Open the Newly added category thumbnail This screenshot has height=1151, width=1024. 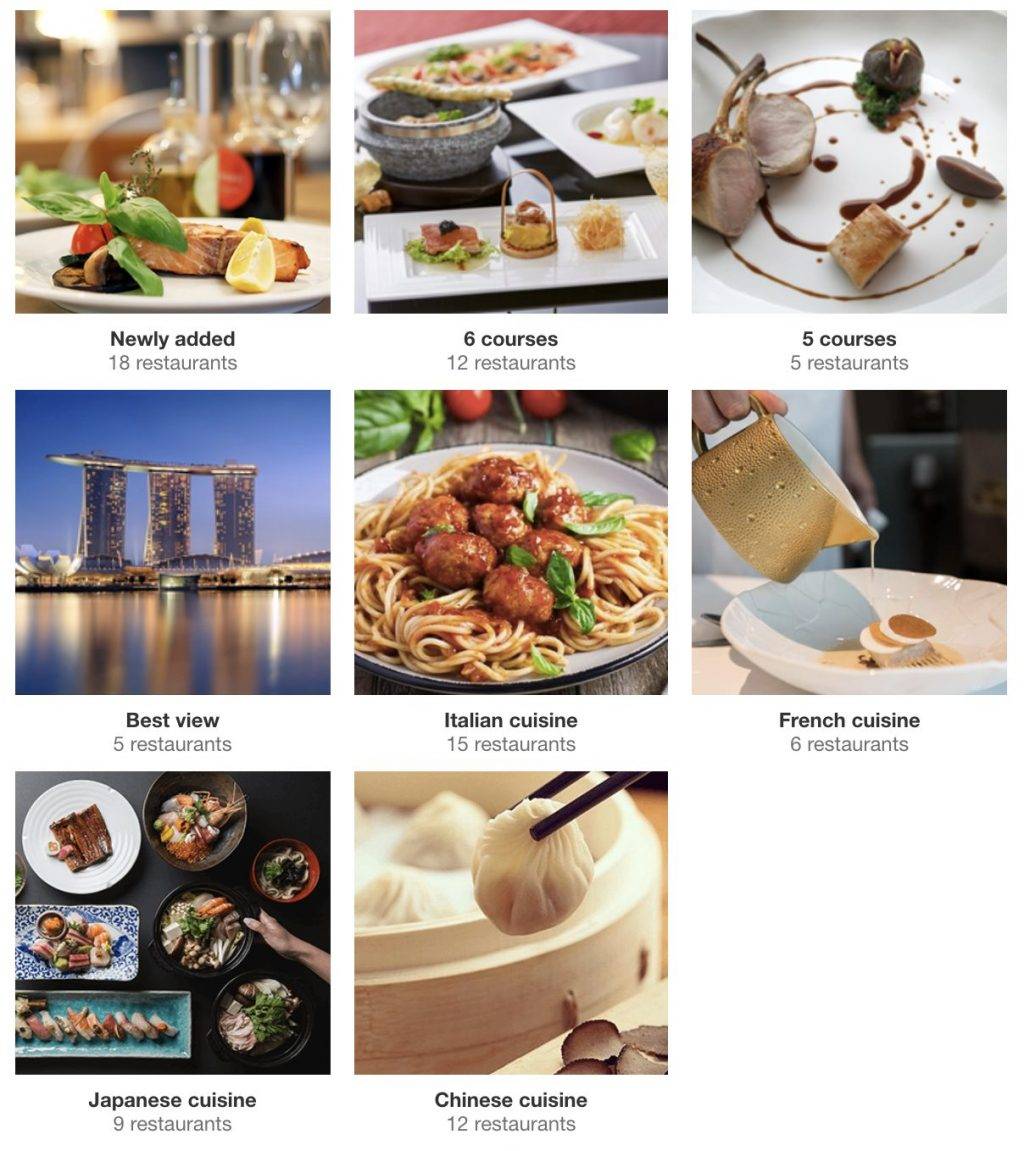(x=170, y=160)
